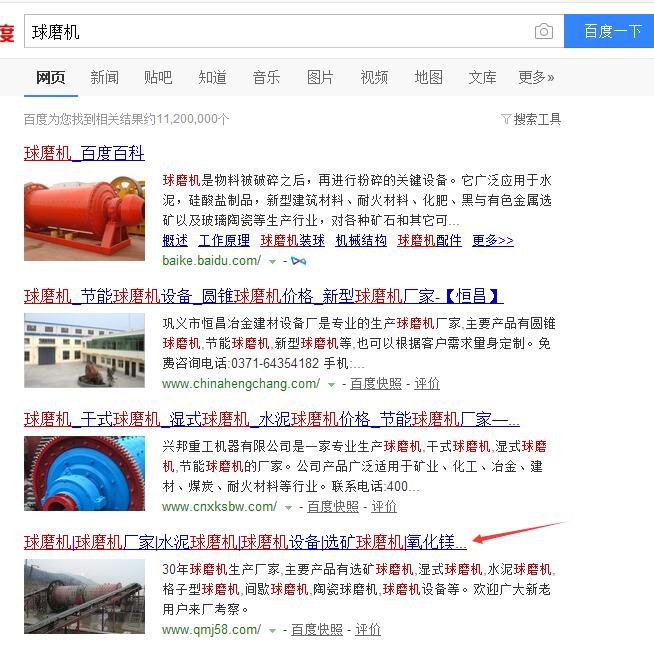Switch to the 贴吧 tab
The height and width of the screenshot is (648, 654).
coord(158,77)
